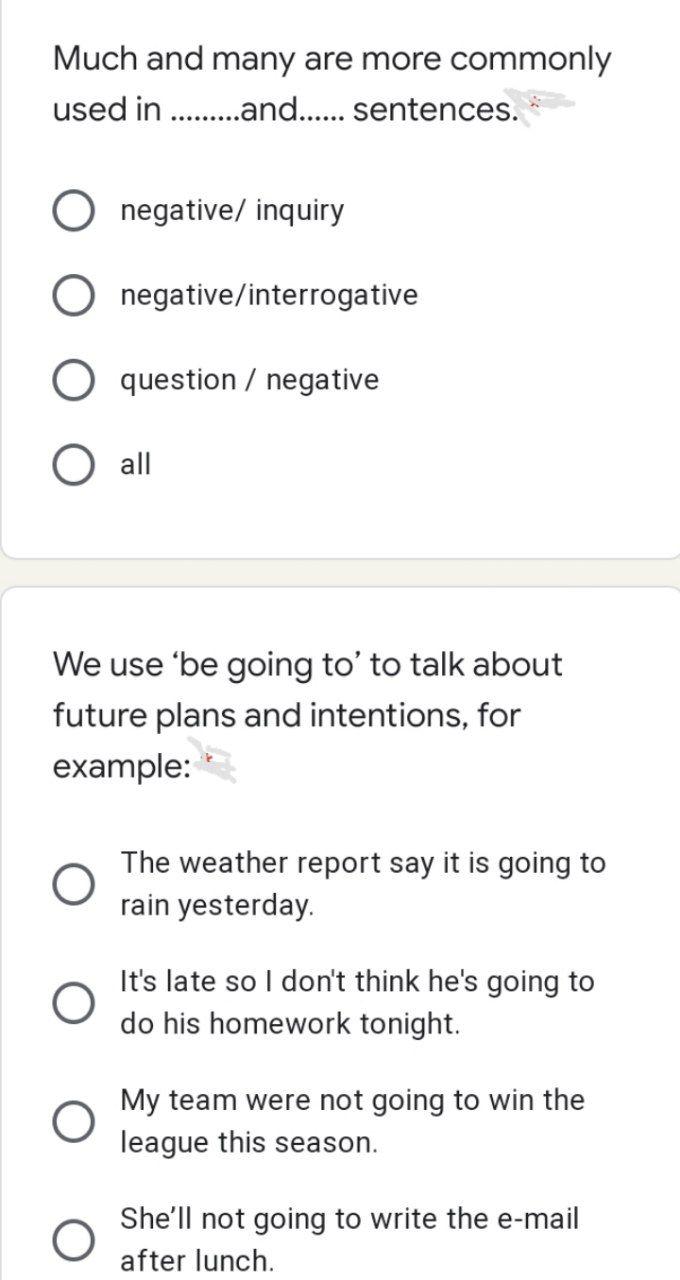This screenshot has width=680, height=1280.
Task: Choose the 'negative/interrogative' answer
Action: coord(74,296)
